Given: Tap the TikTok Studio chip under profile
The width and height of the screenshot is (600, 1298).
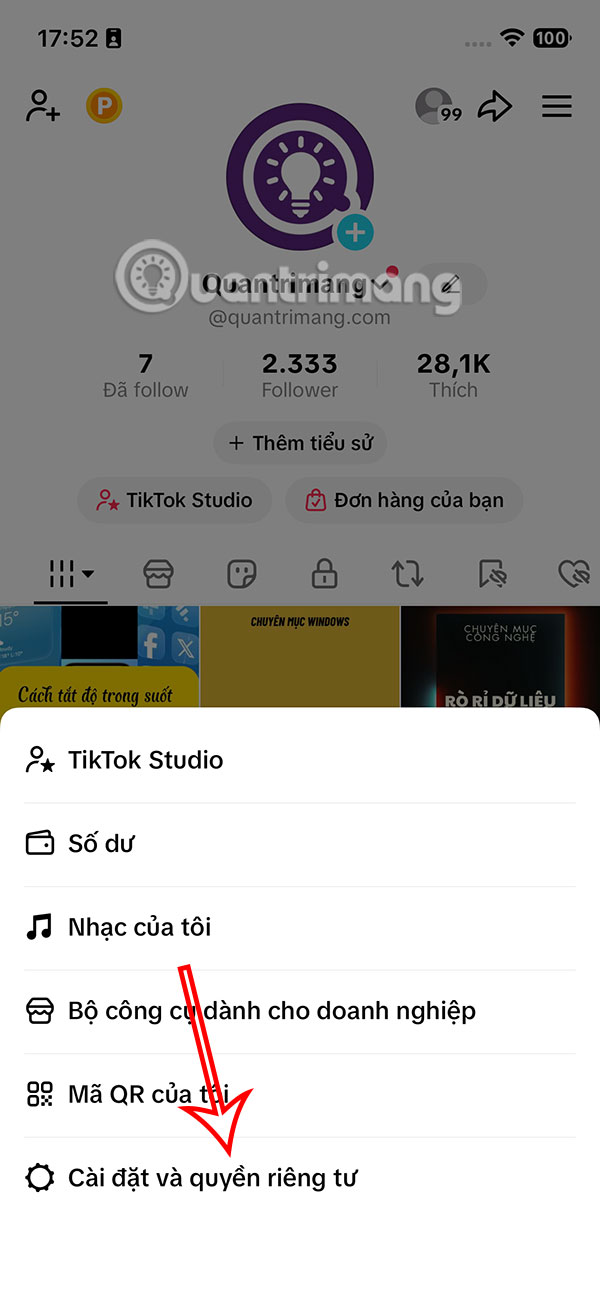Looking at the screenshot, I should [x=174, y=500].
